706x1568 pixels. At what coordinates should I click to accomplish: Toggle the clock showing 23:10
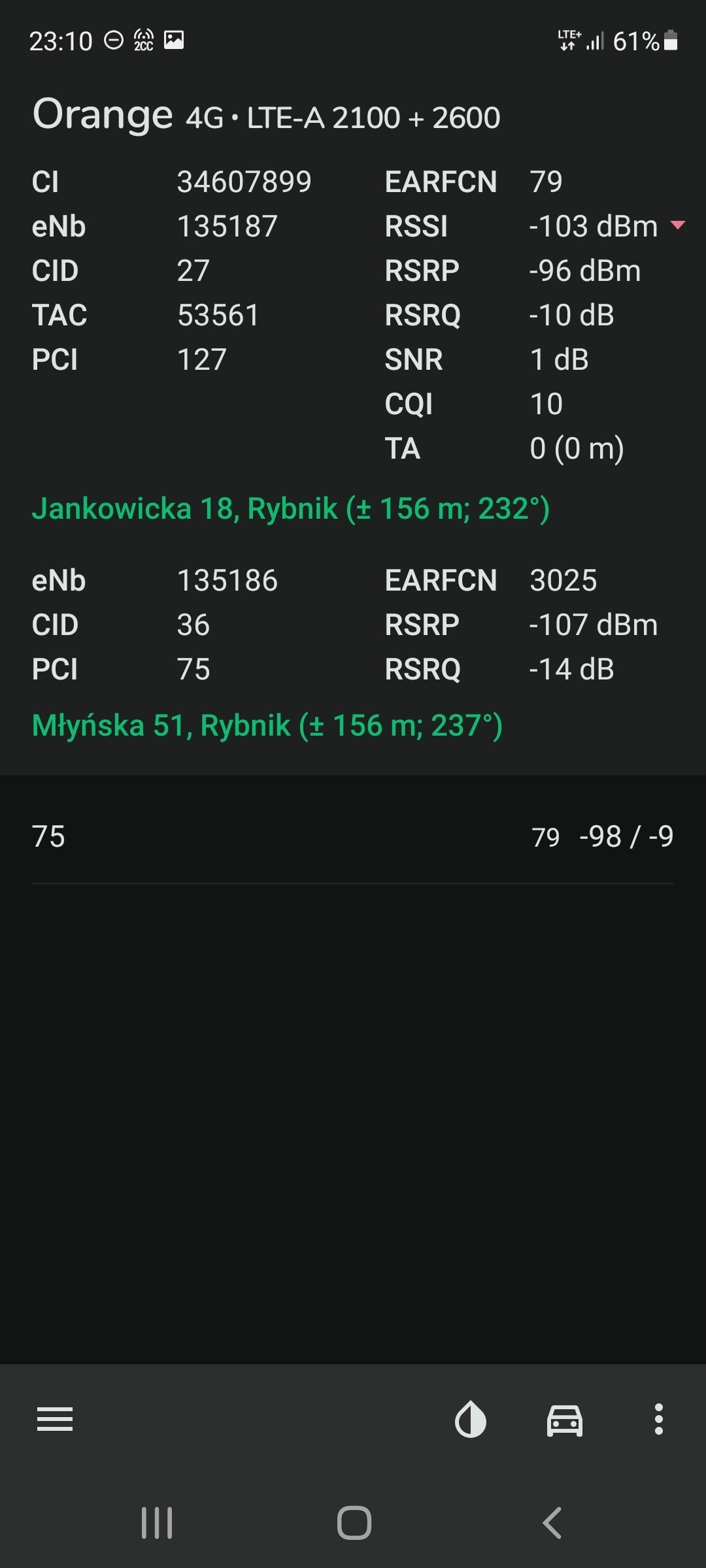pyautogui.click(x=62, y=41)
